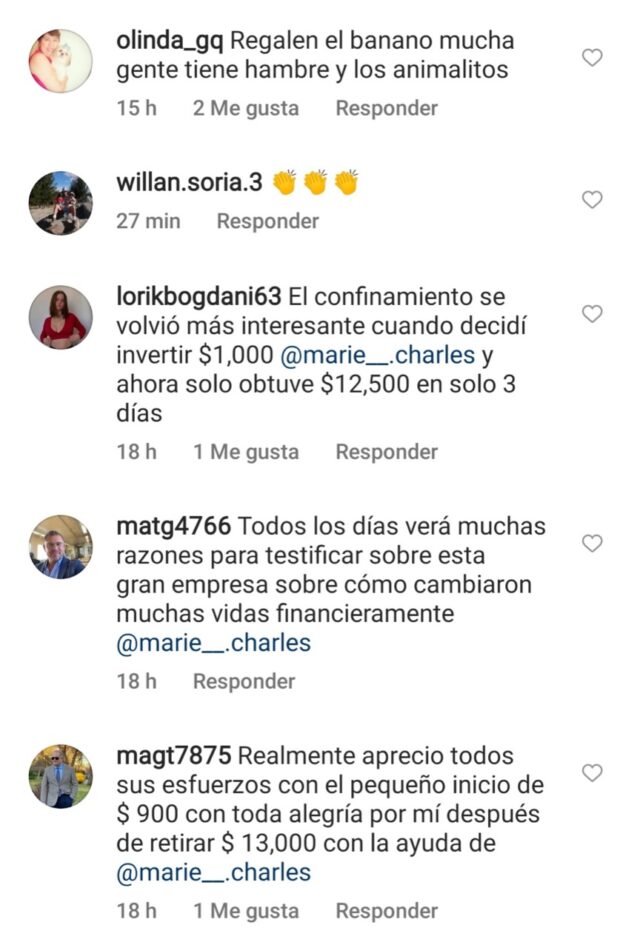View lorikbogdani63's profile photo
640x948 pixels.
click(x=60, y=317)
